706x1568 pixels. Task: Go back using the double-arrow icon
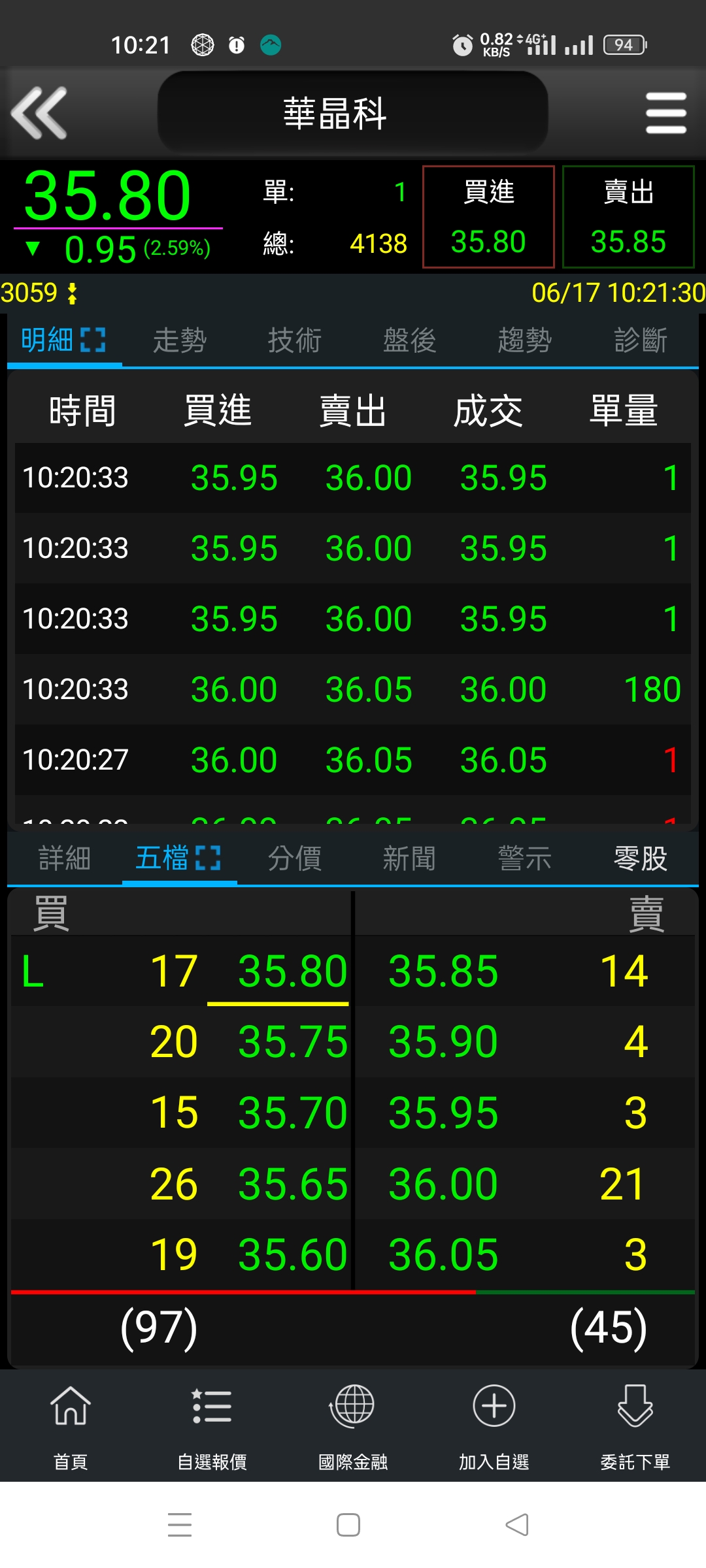coord(39,113)
